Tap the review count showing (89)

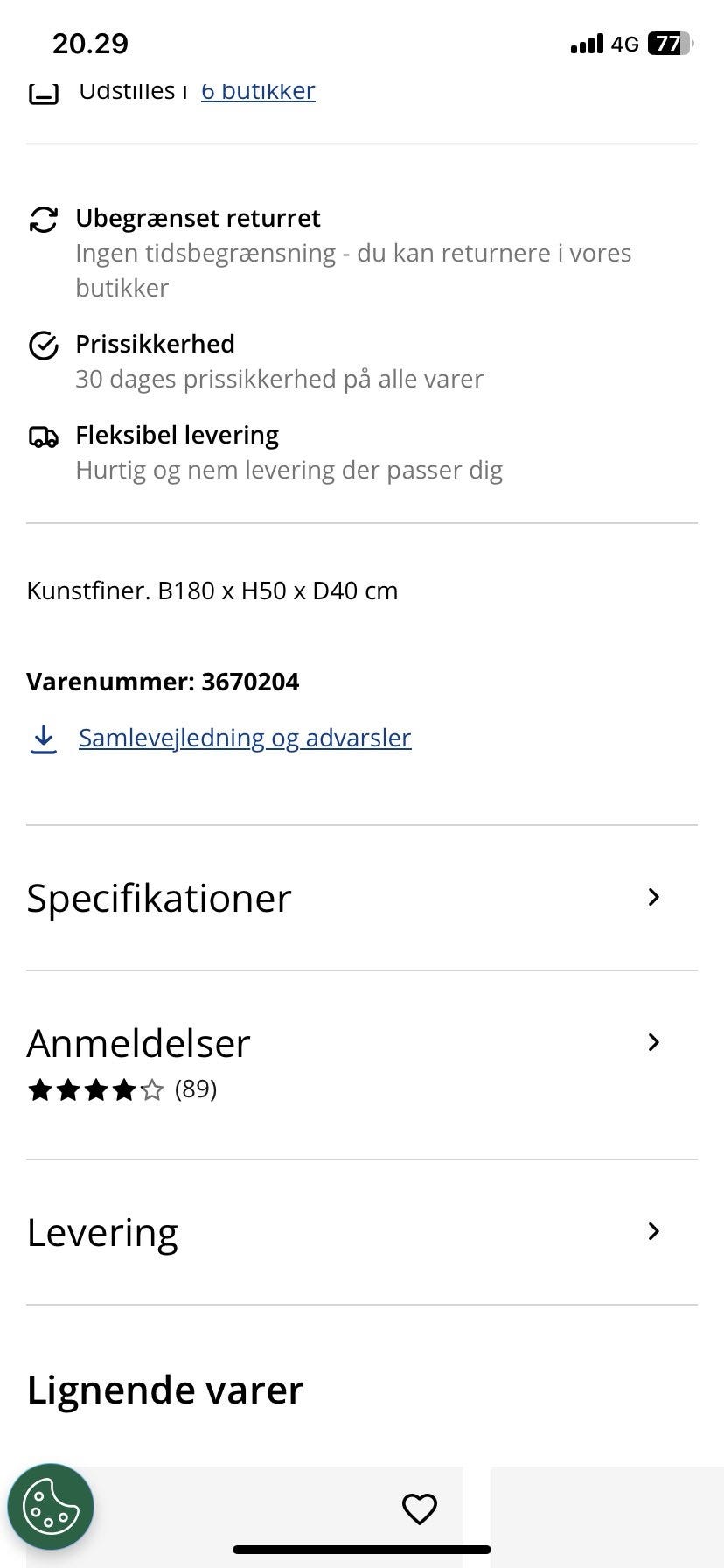[195, 1090]
